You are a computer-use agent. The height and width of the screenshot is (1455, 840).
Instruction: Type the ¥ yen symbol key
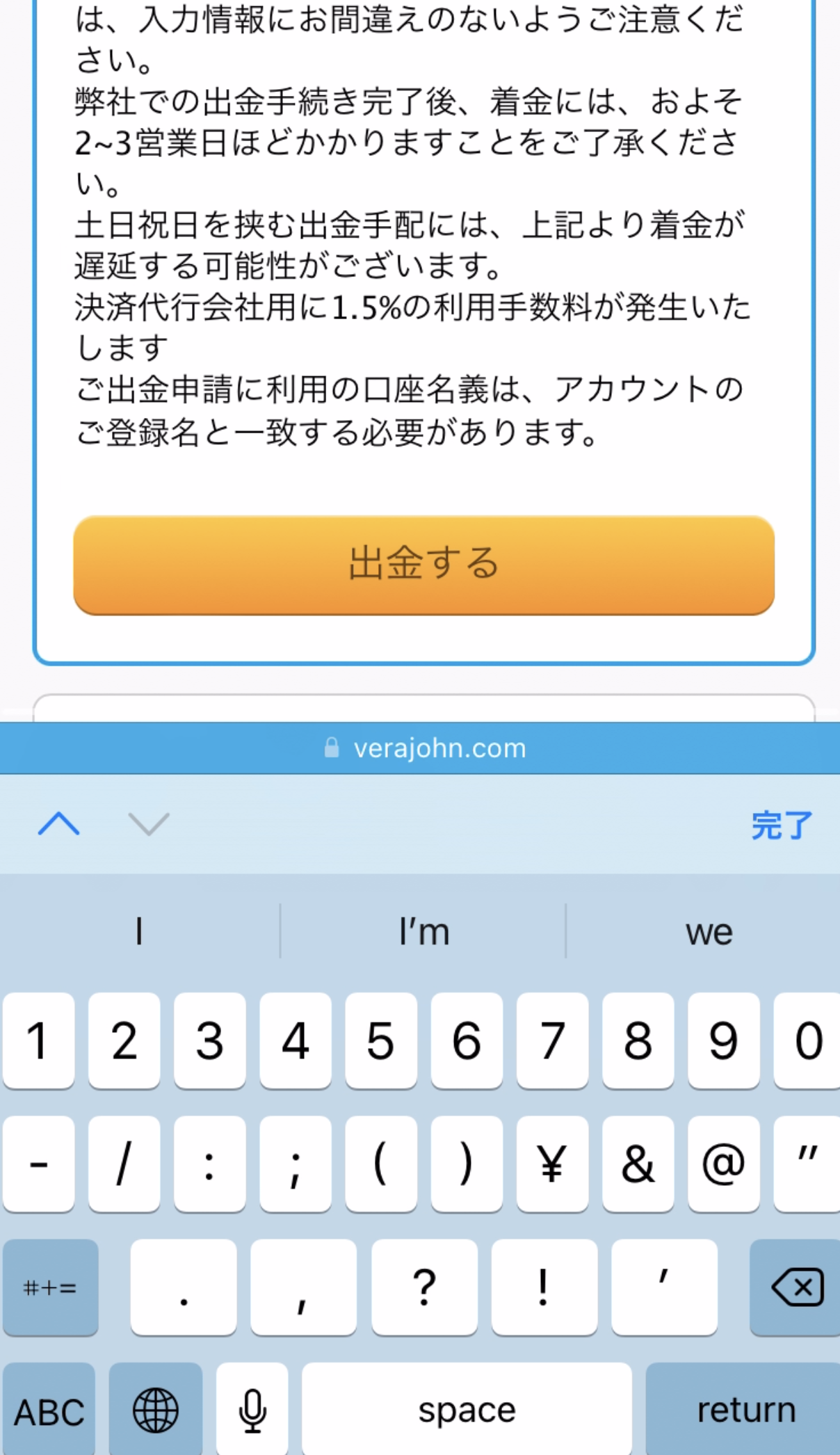pos(552,1164)
